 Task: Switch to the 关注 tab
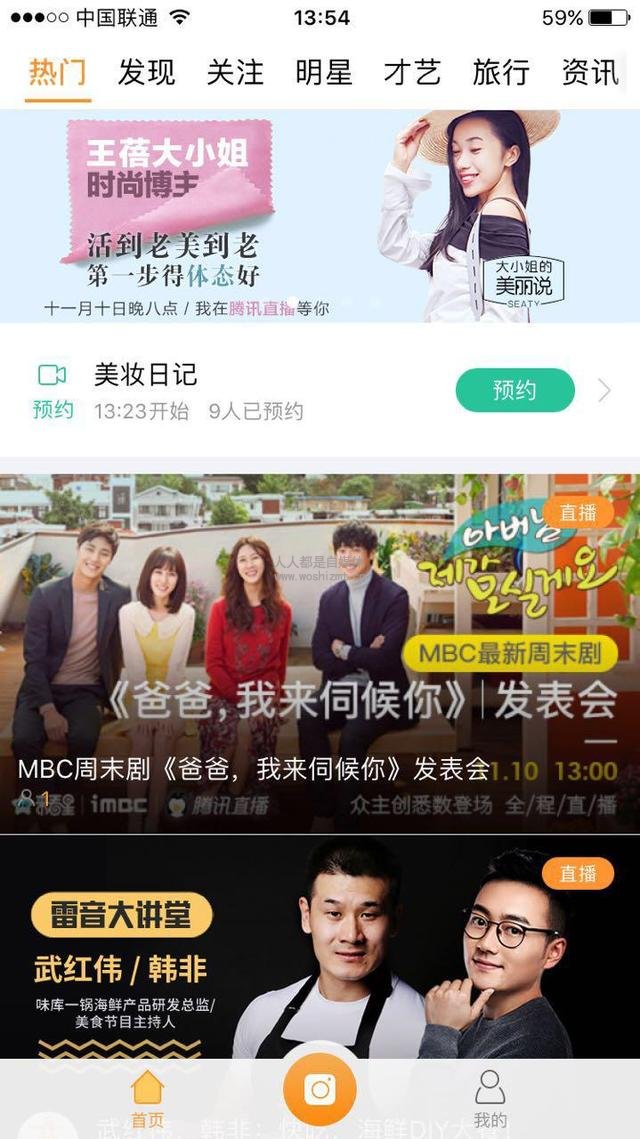point(235,73)
